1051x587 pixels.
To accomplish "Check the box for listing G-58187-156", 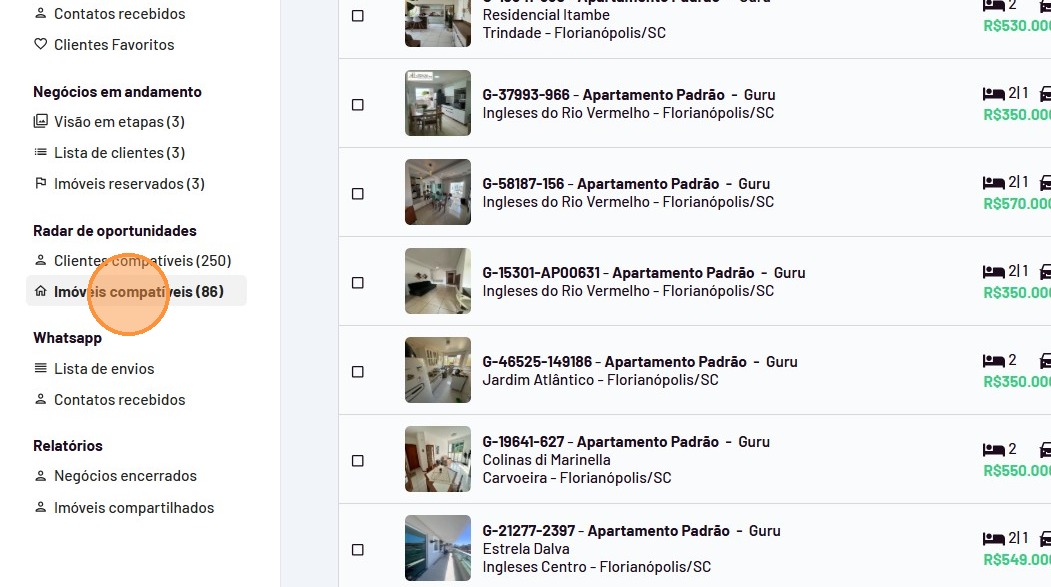I will point(358,194).
